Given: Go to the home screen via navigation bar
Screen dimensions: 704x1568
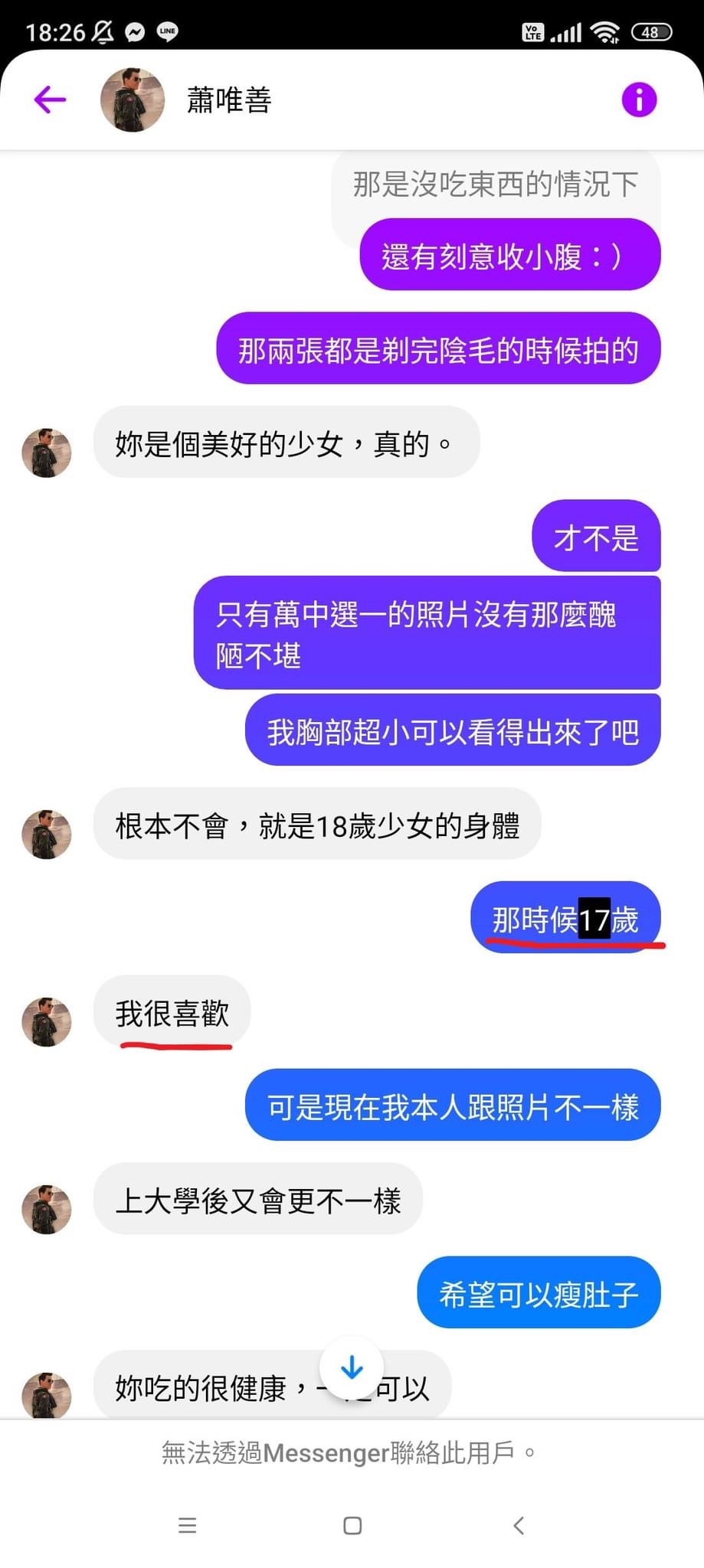Looking at the screenshot, I should pyautogui.click(x=352, y=1525).
